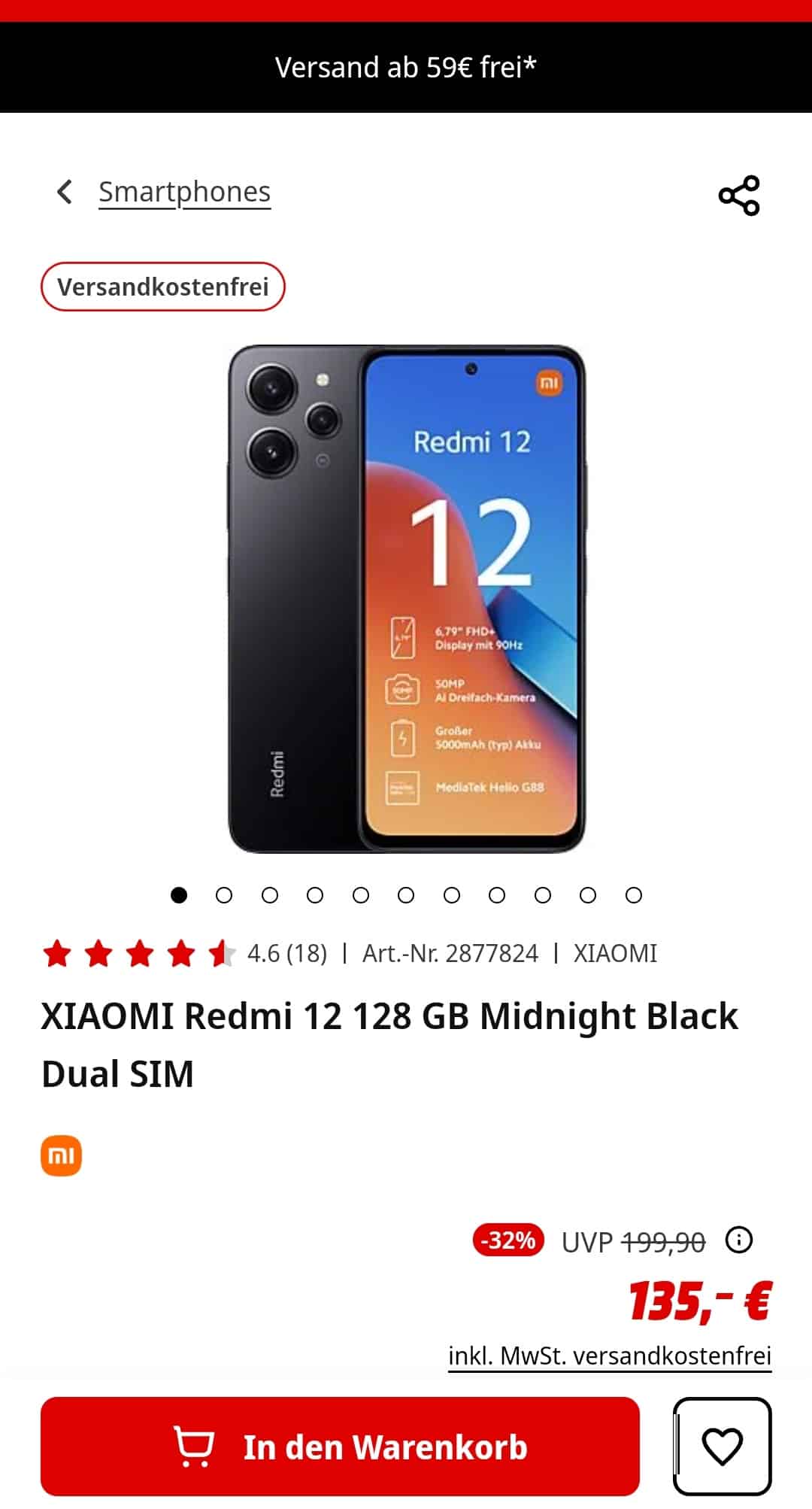Screen dimensions: 812x1509
Task: Add the phone to the Warenkorb
Action: (x=340, y=1447)
